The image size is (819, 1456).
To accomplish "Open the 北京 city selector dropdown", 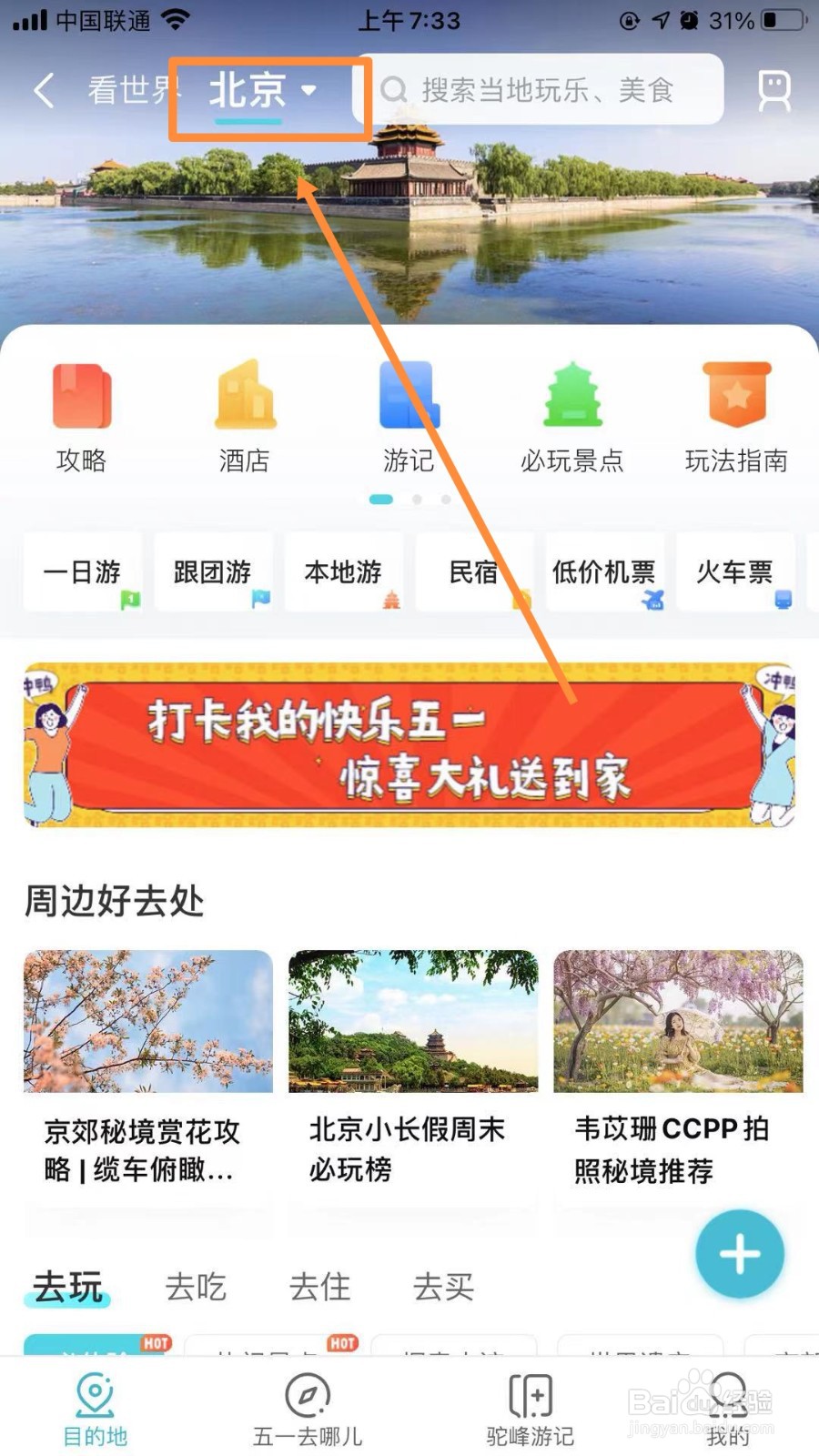I will click(x=264, y=89).
